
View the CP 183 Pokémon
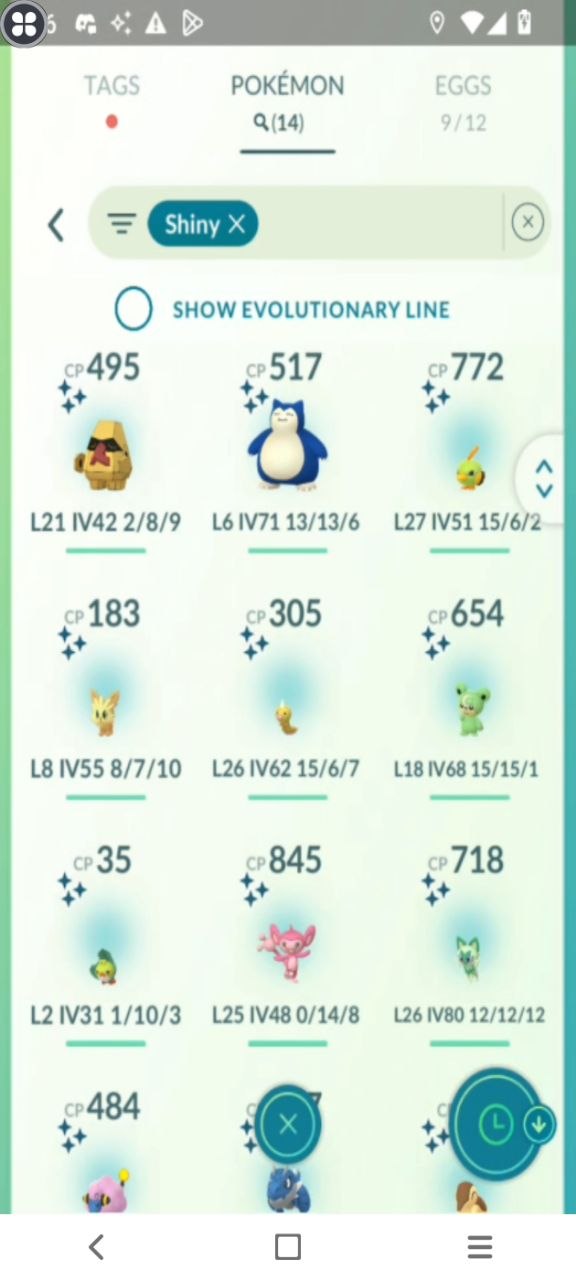(106, 698)
